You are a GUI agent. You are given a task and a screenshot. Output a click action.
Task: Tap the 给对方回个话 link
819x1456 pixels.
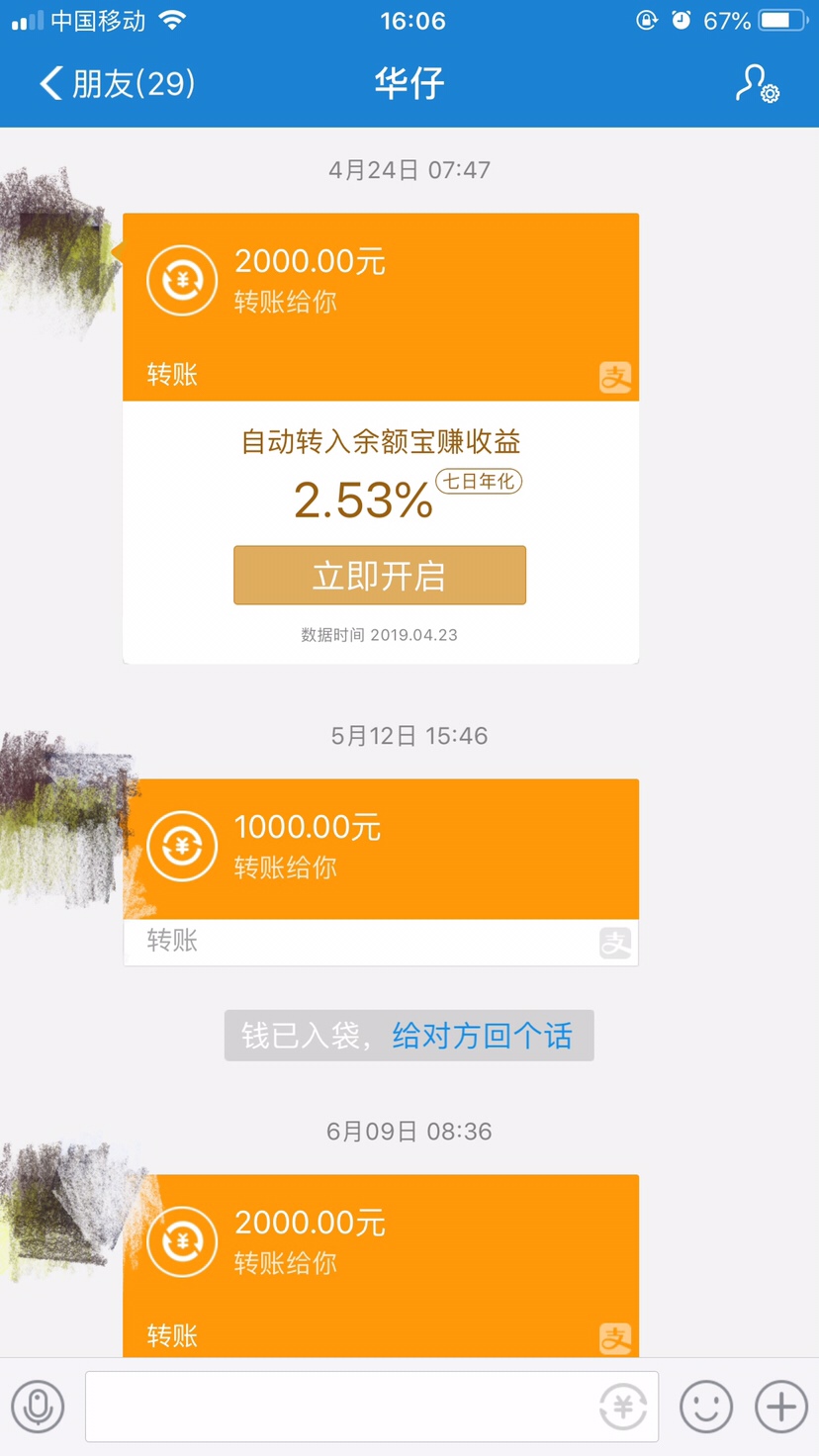482,1036
